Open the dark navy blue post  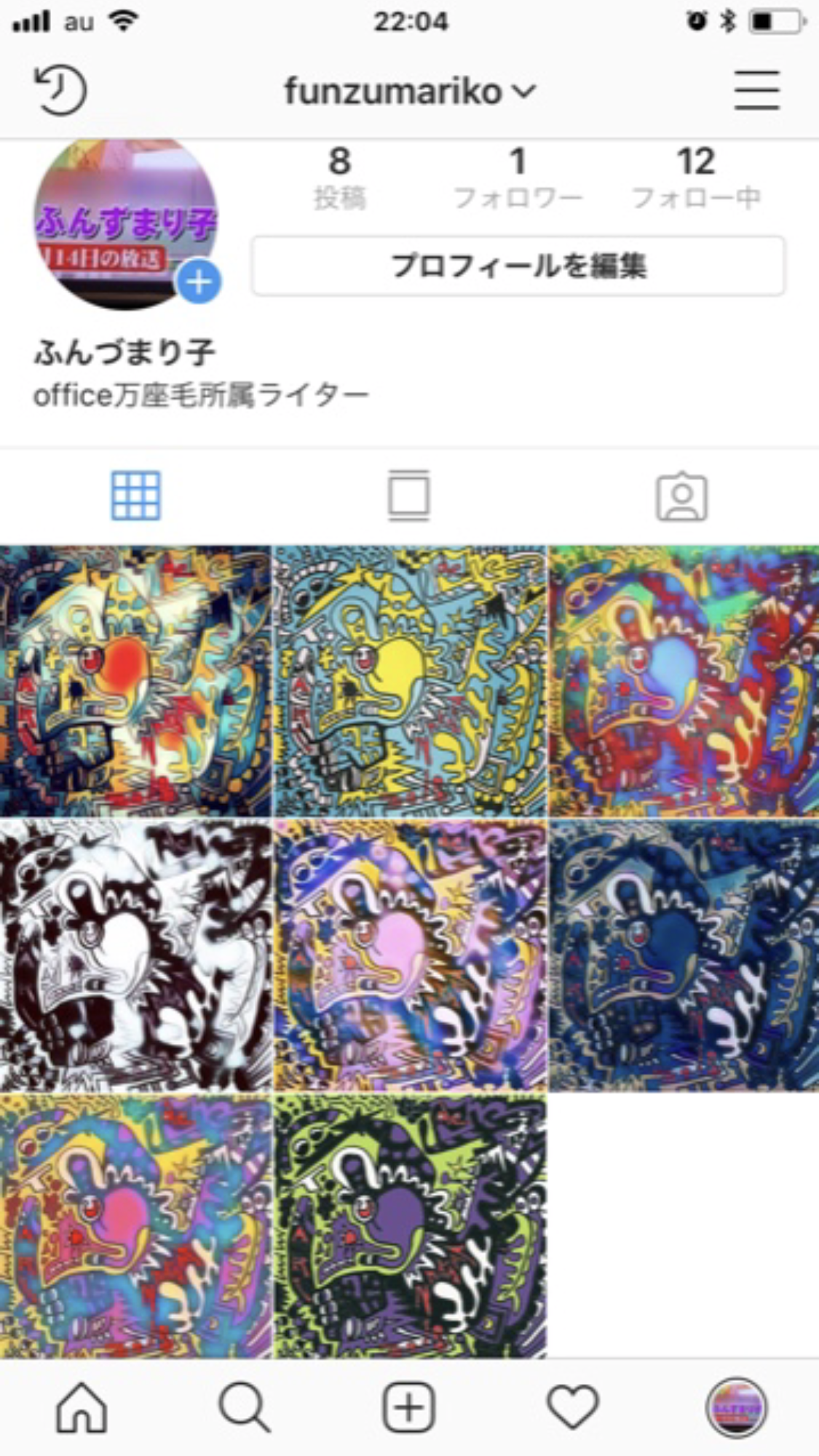683,955
